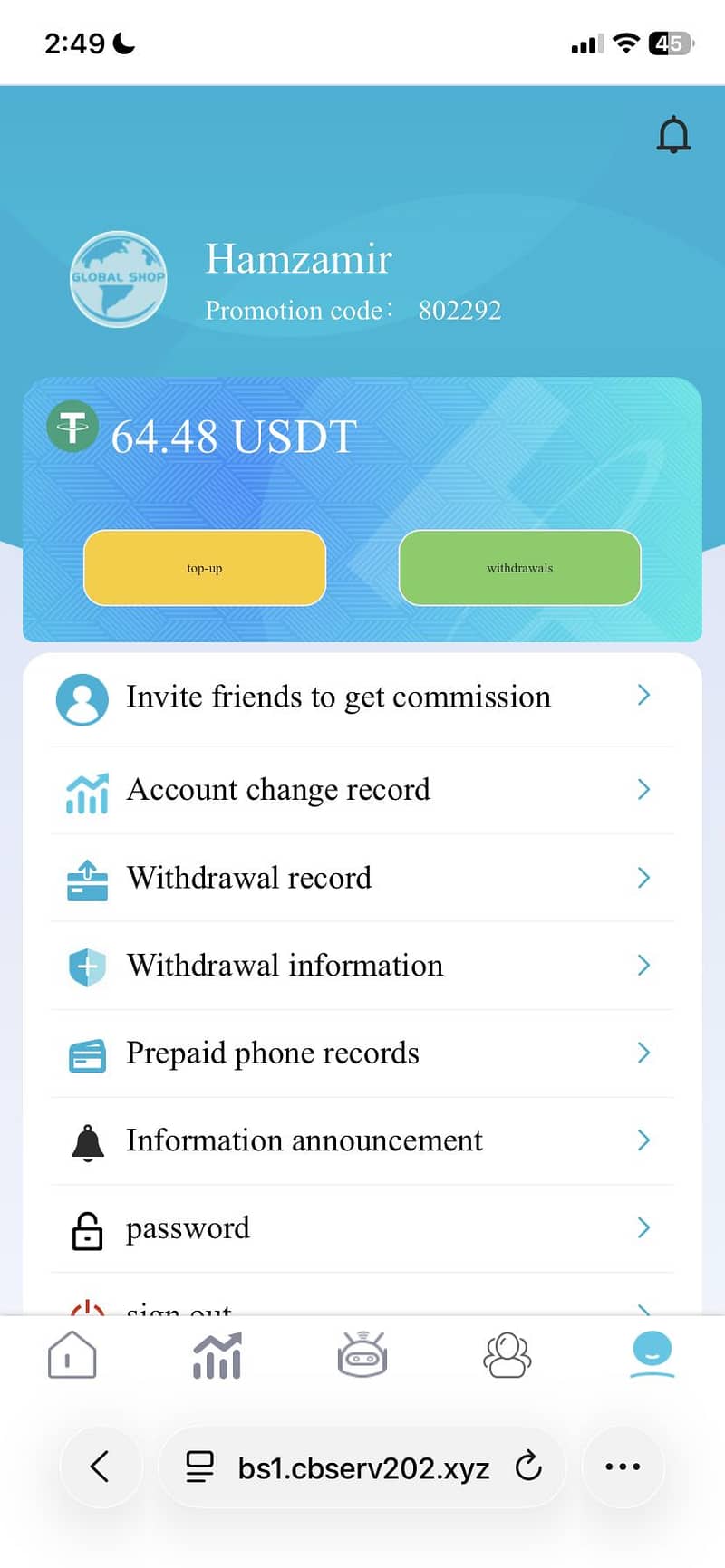Switch to the home tab
The height and width of the screenshot is (1568, 725).
(72, 1355)
